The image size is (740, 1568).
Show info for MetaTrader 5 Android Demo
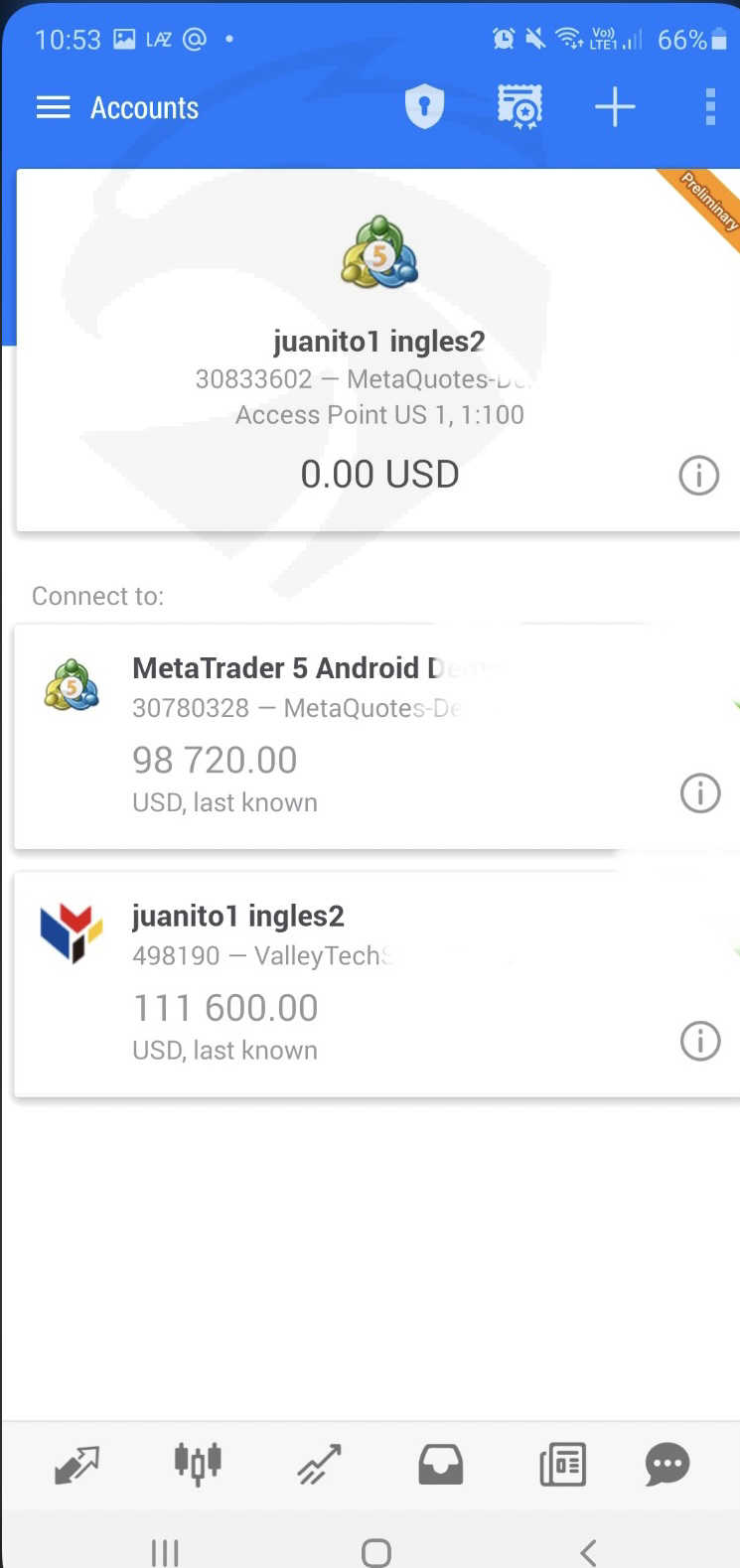point(699,793)
